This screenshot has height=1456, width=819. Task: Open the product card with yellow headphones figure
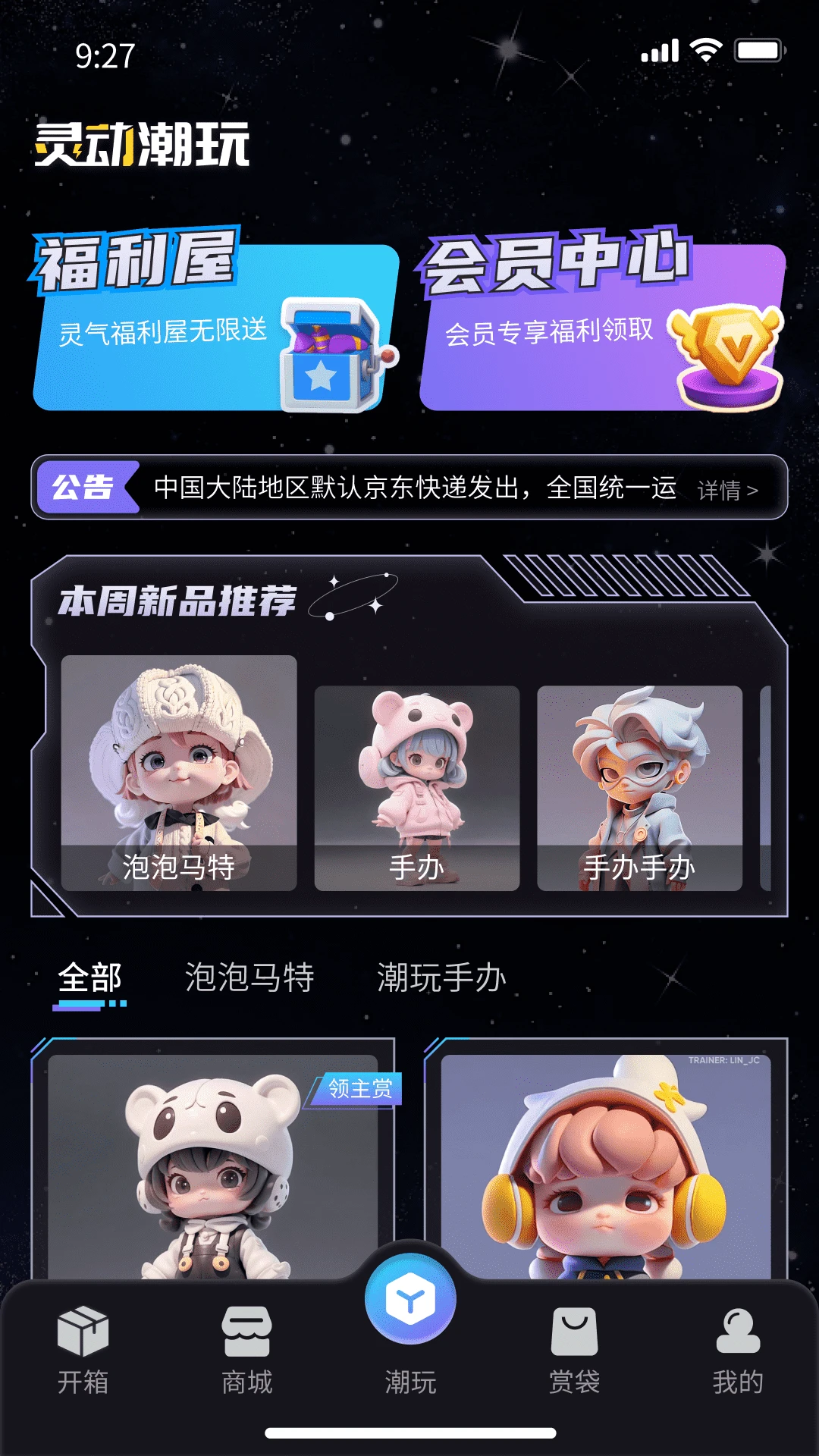coord(606,1159)
